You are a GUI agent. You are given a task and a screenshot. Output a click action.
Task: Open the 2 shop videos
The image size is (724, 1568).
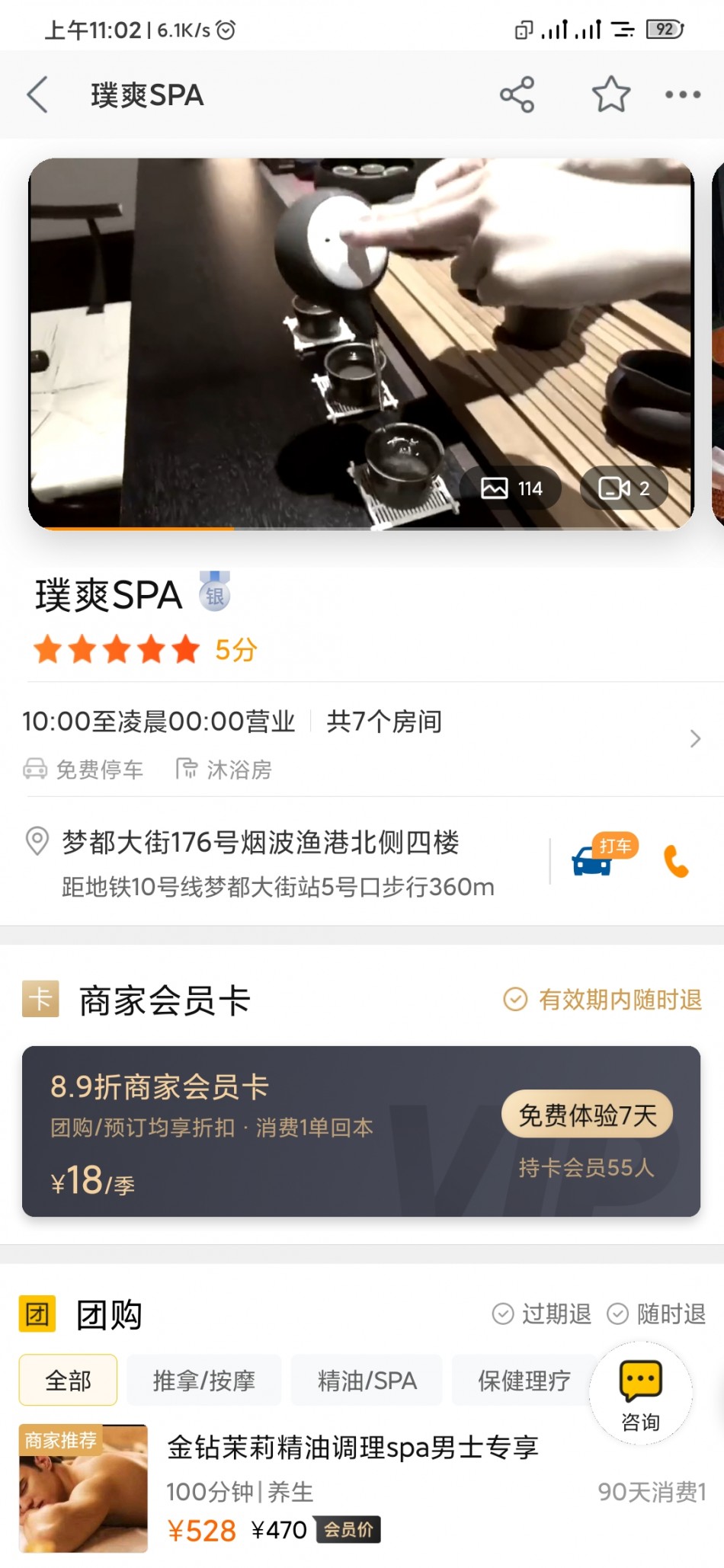[623, 488]
